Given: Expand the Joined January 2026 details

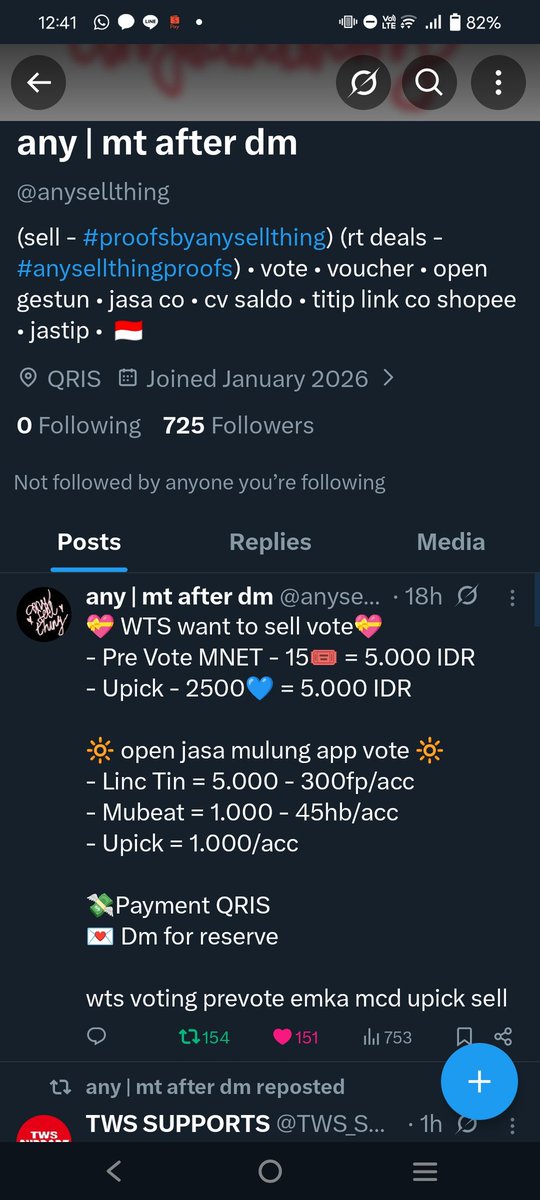Looking at the screenshot, I should click(x=256, y=379).
